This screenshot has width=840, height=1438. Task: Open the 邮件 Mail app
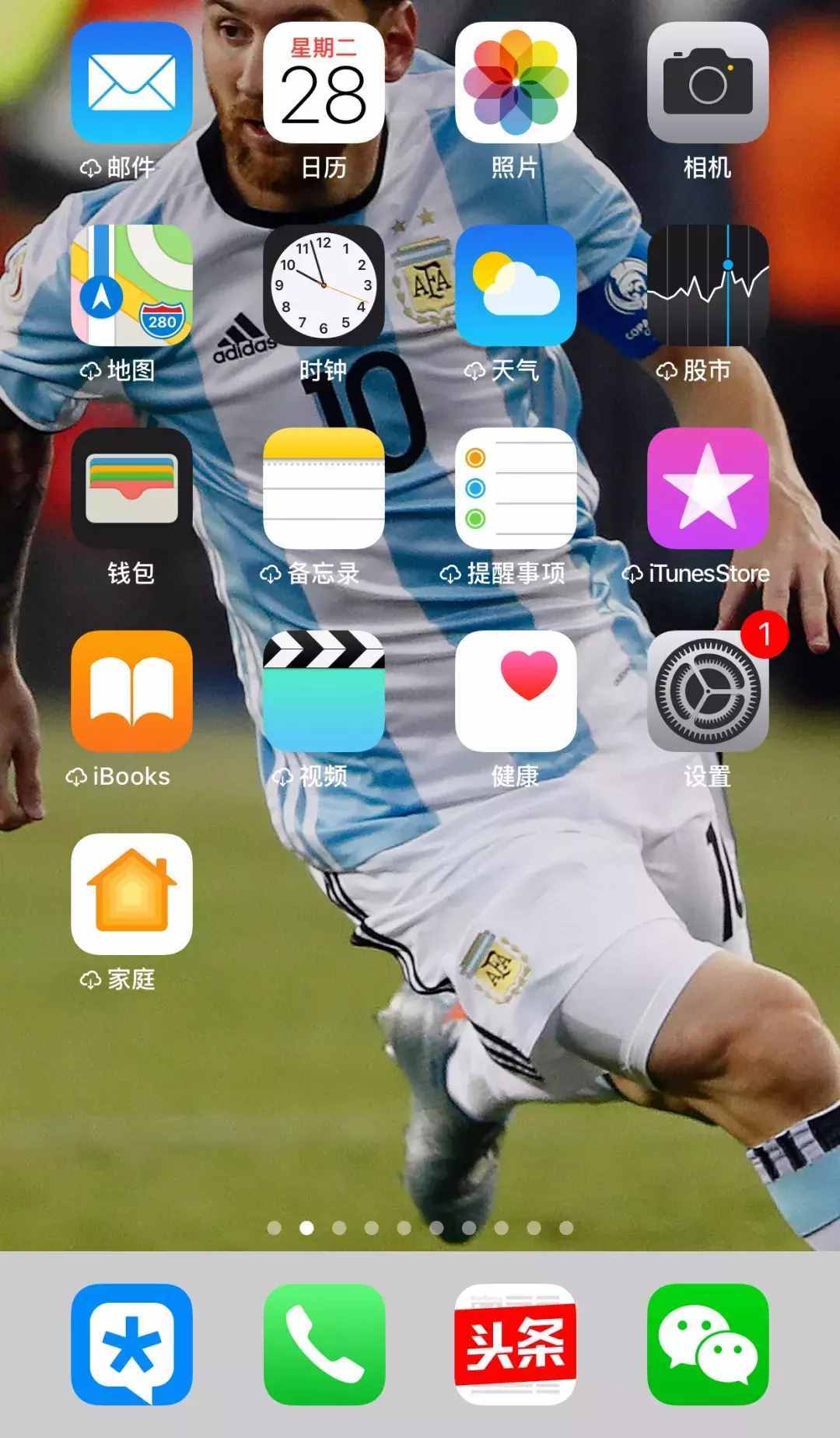[x=131, y=83]
